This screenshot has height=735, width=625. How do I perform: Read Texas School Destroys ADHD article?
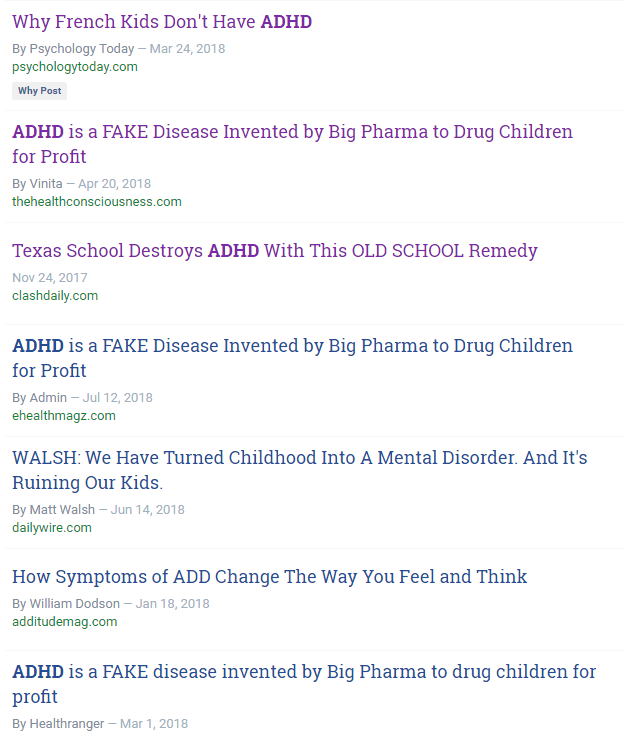pos(274,251)
